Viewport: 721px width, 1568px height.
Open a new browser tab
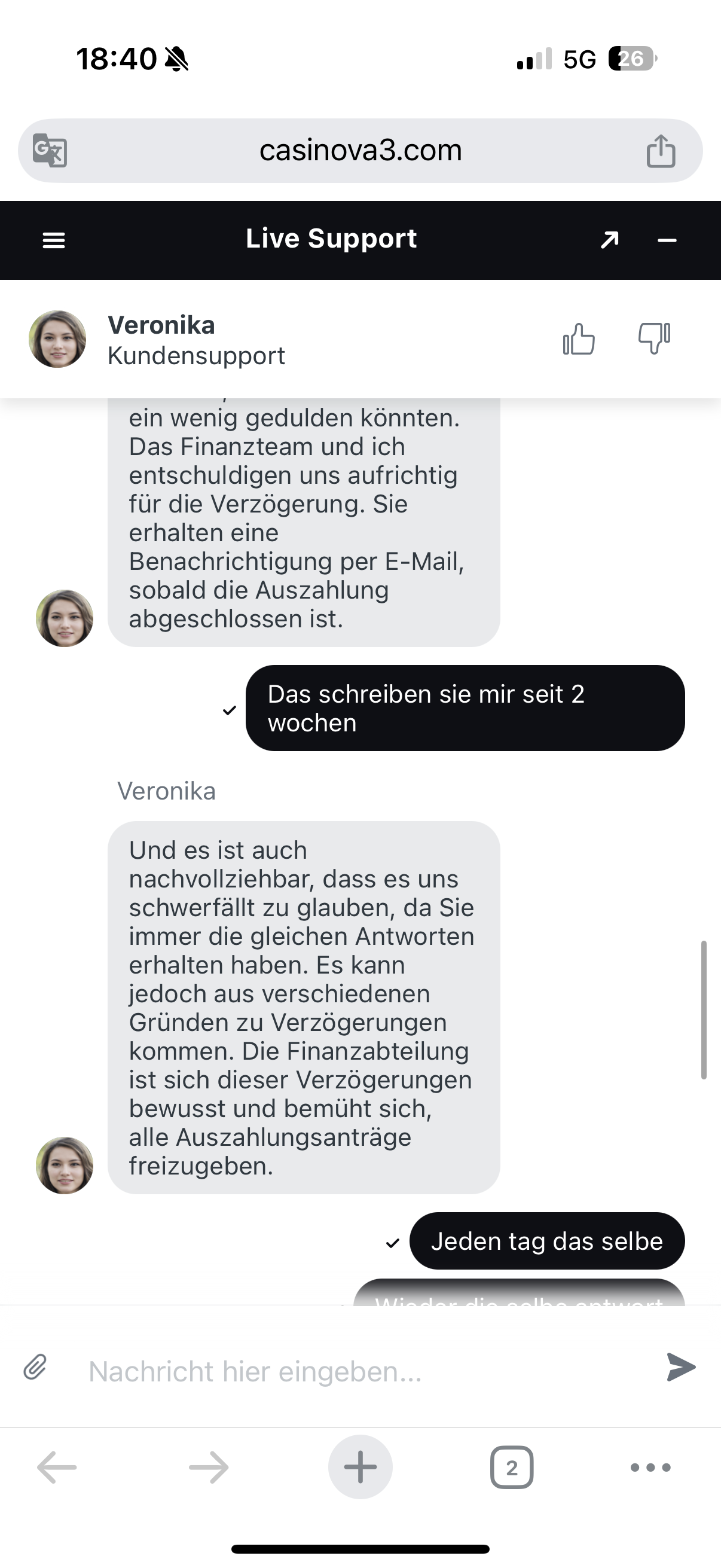360,1467
